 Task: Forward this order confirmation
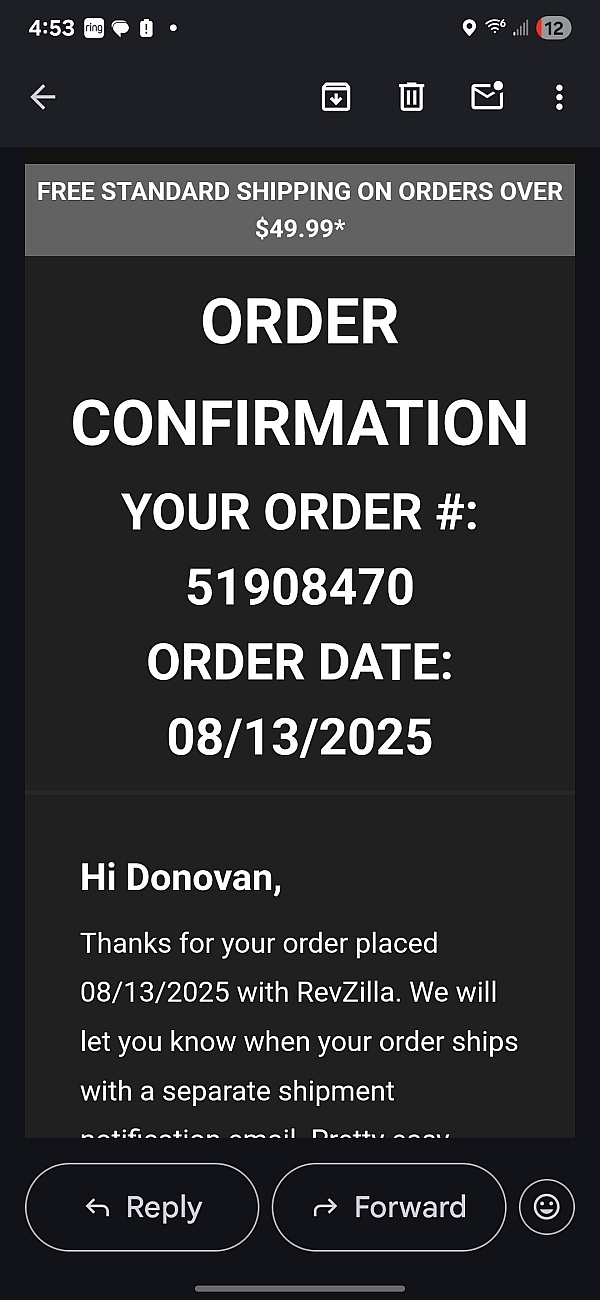389,1207
